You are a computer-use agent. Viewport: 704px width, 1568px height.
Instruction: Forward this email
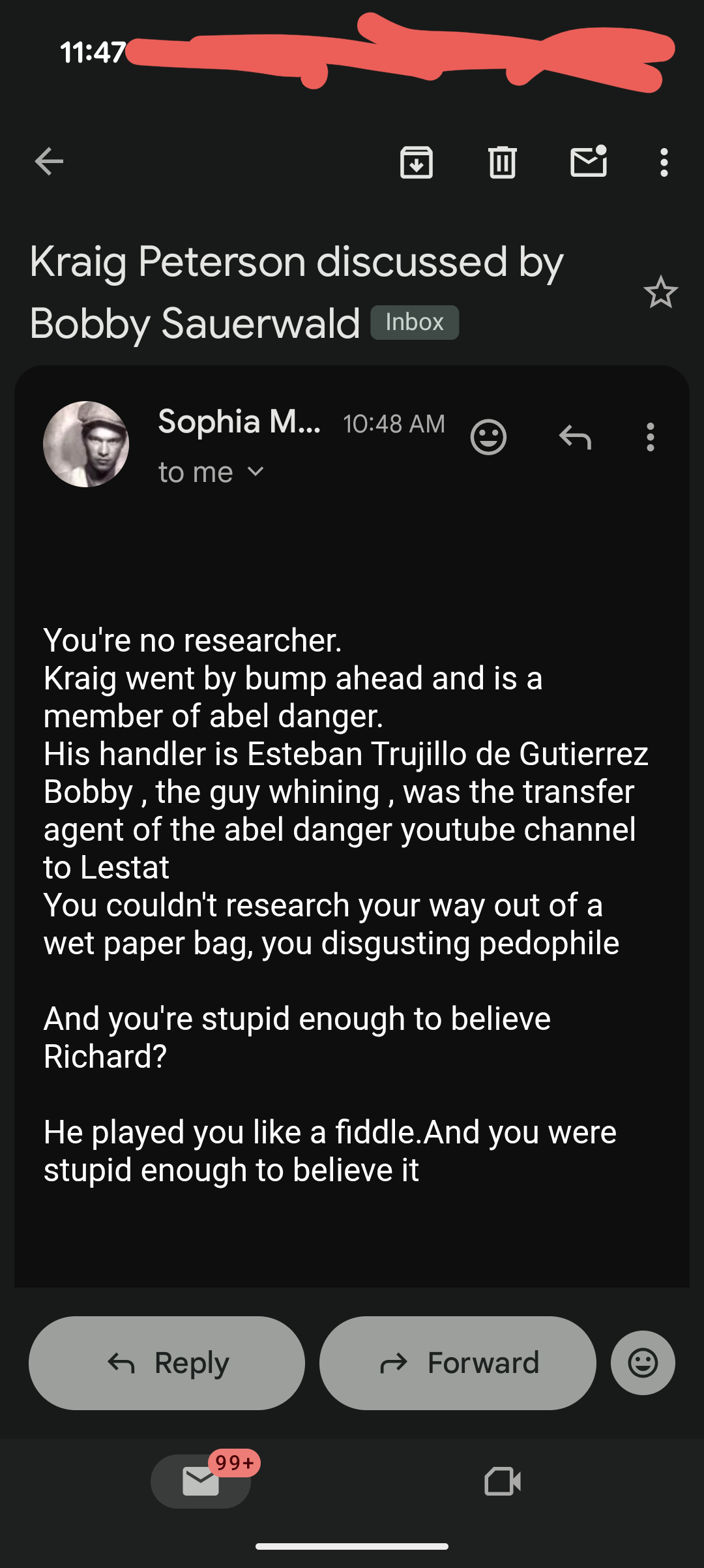point(458,1363)
